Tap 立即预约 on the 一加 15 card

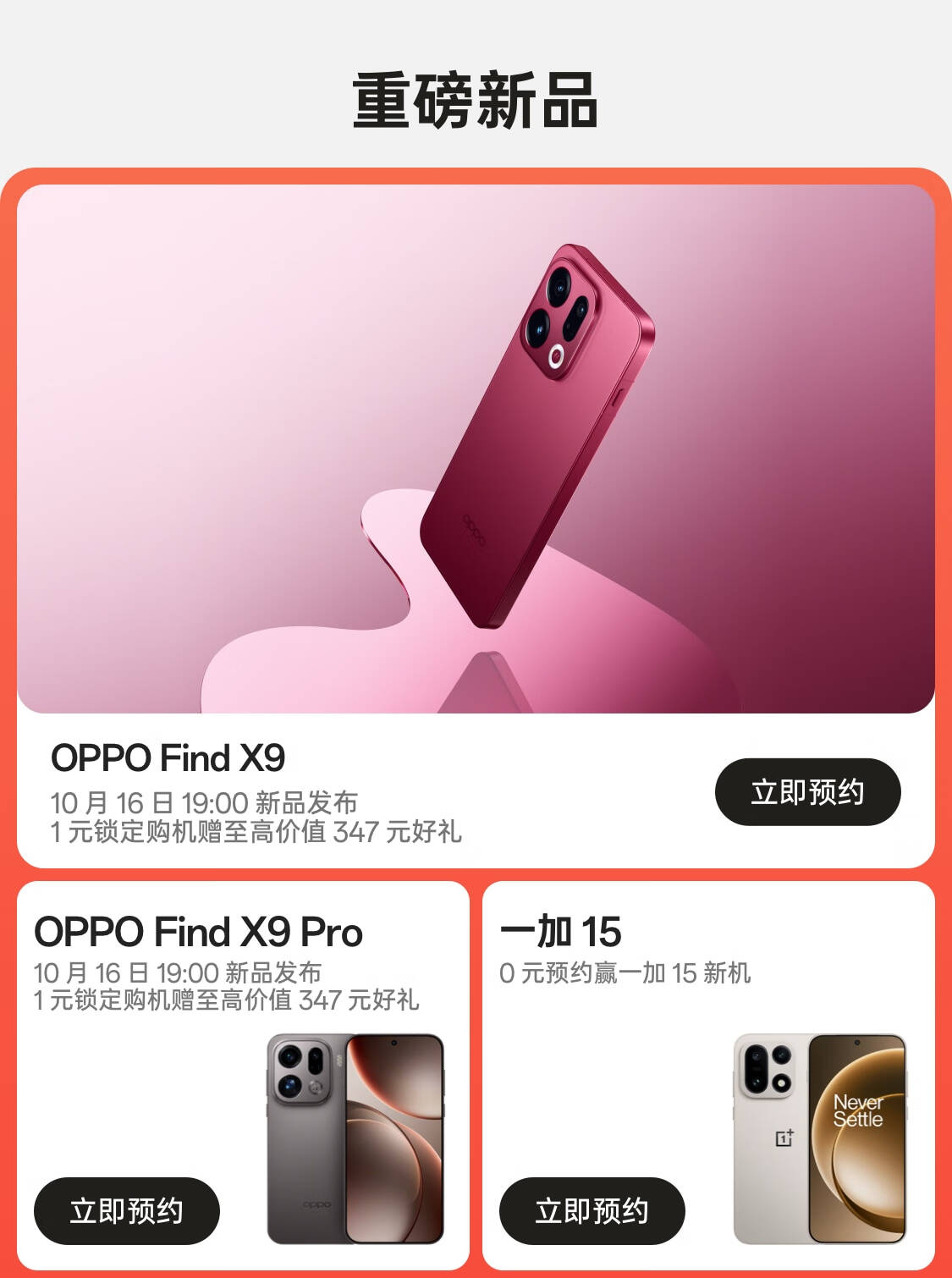coord(592,1210)
